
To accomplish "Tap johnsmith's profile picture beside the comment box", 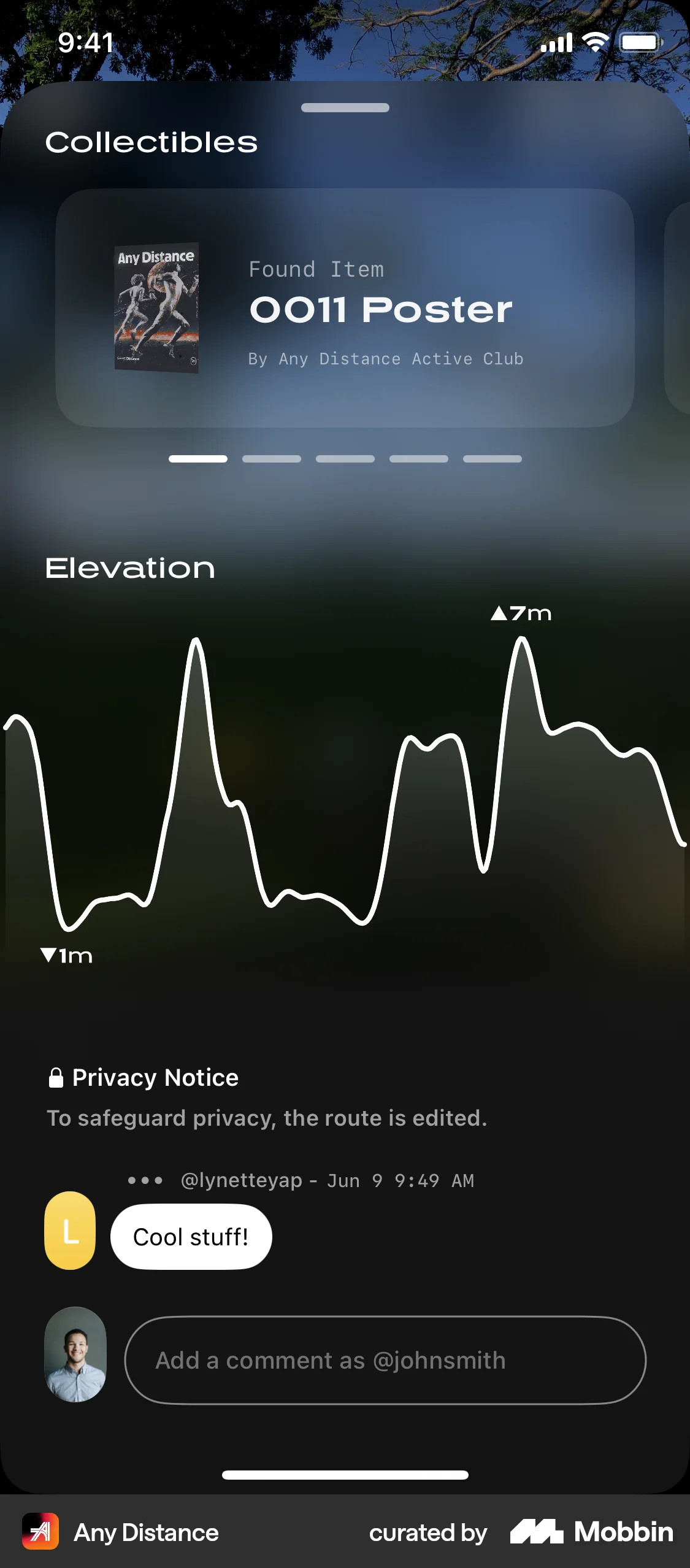I will (x=76, y=1362).
